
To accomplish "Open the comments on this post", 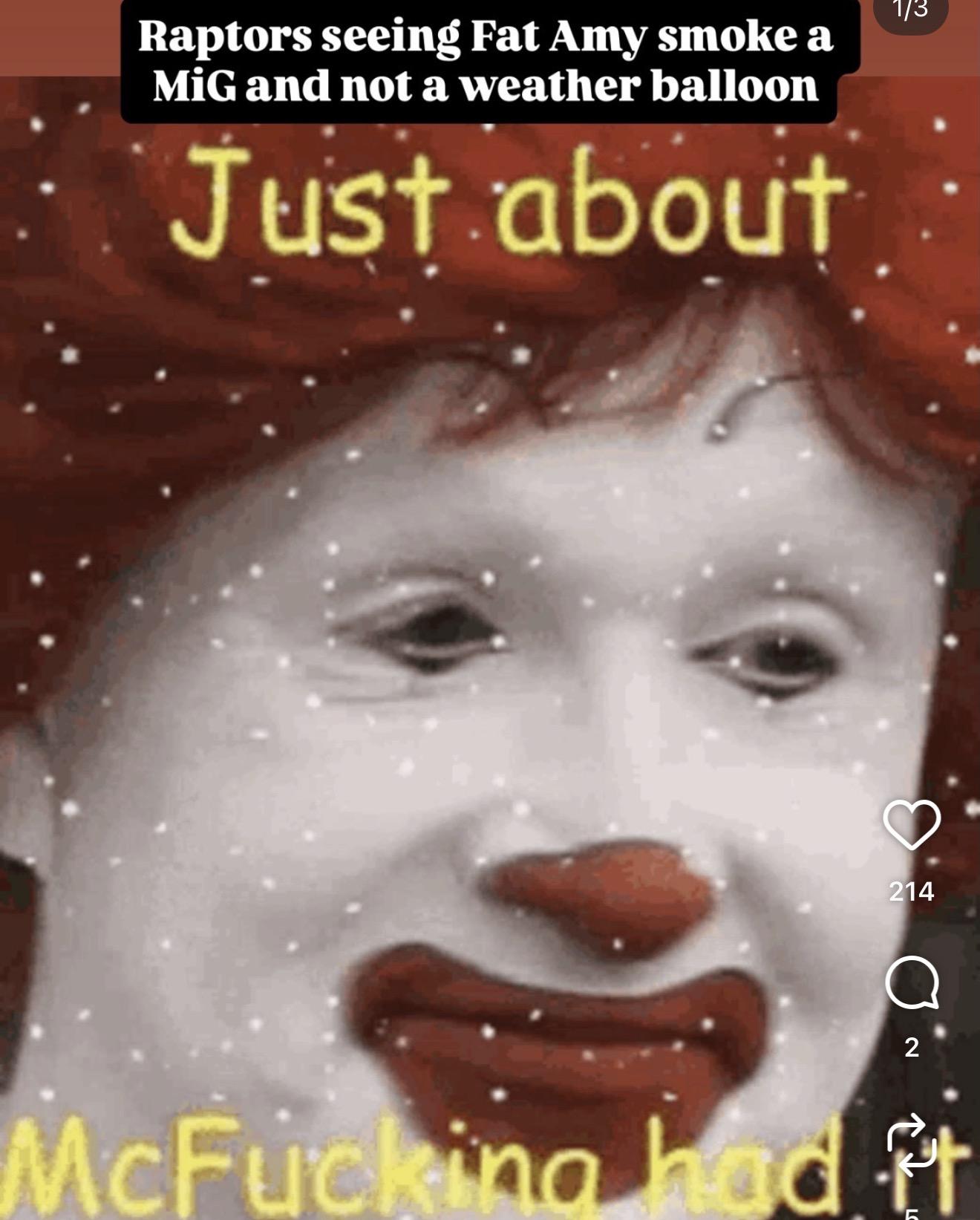I will click(912, 982).
